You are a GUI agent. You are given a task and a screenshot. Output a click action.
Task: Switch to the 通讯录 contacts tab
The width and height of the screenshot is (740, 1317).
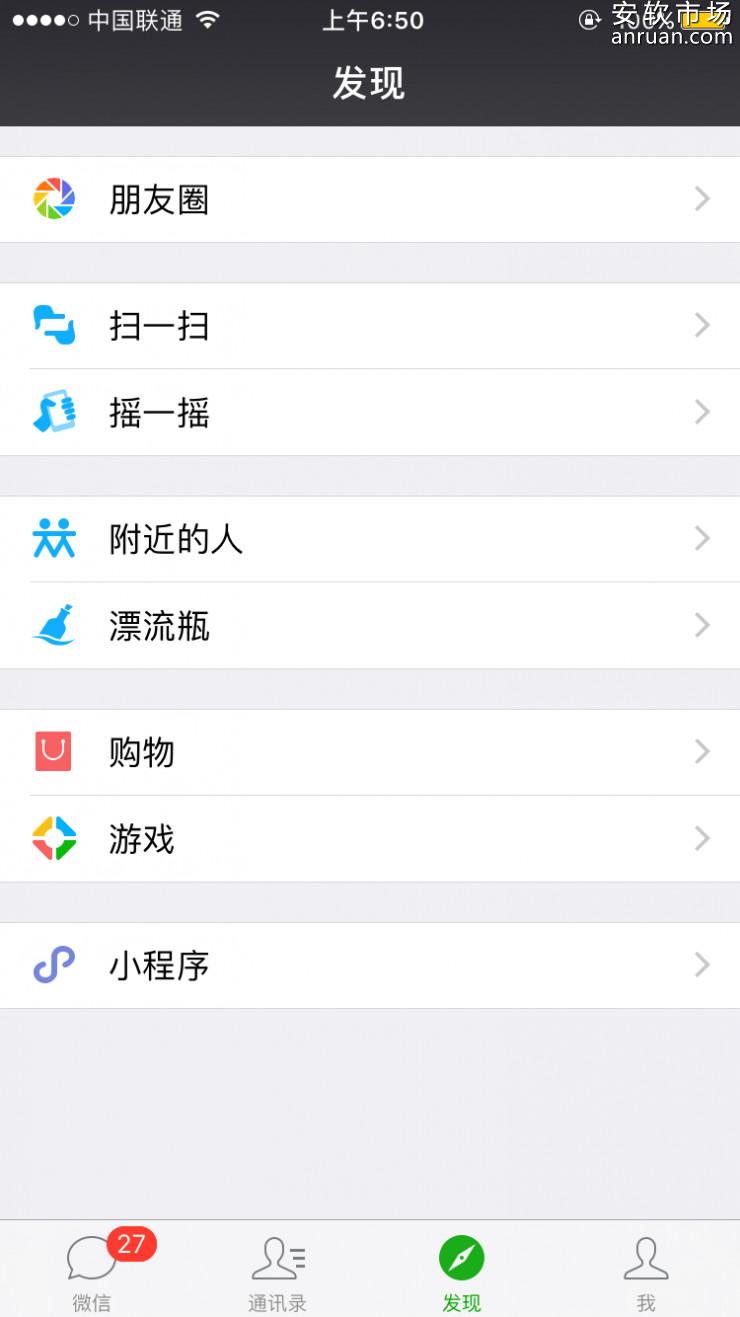click(277, 1270)
